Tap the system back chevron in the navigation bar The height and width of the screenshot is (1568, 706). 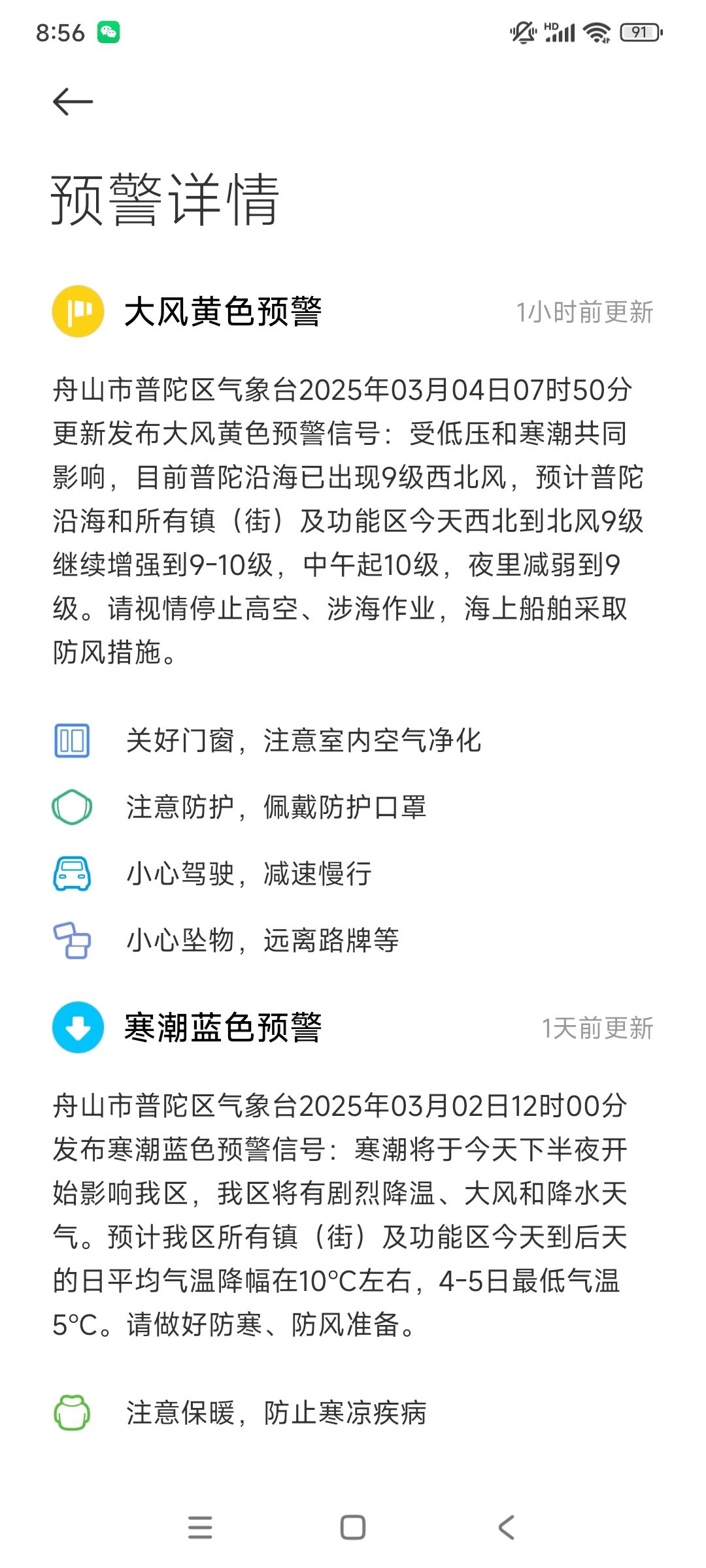(507, 1527)
